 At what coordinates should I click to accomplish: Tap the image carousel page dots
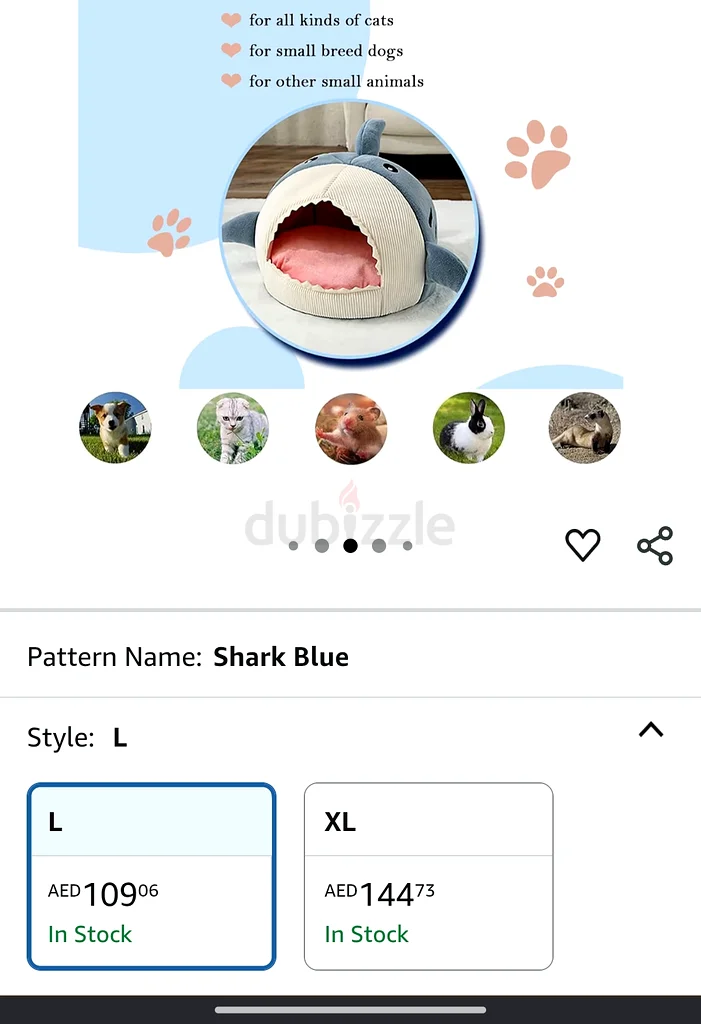click(350, 546)
